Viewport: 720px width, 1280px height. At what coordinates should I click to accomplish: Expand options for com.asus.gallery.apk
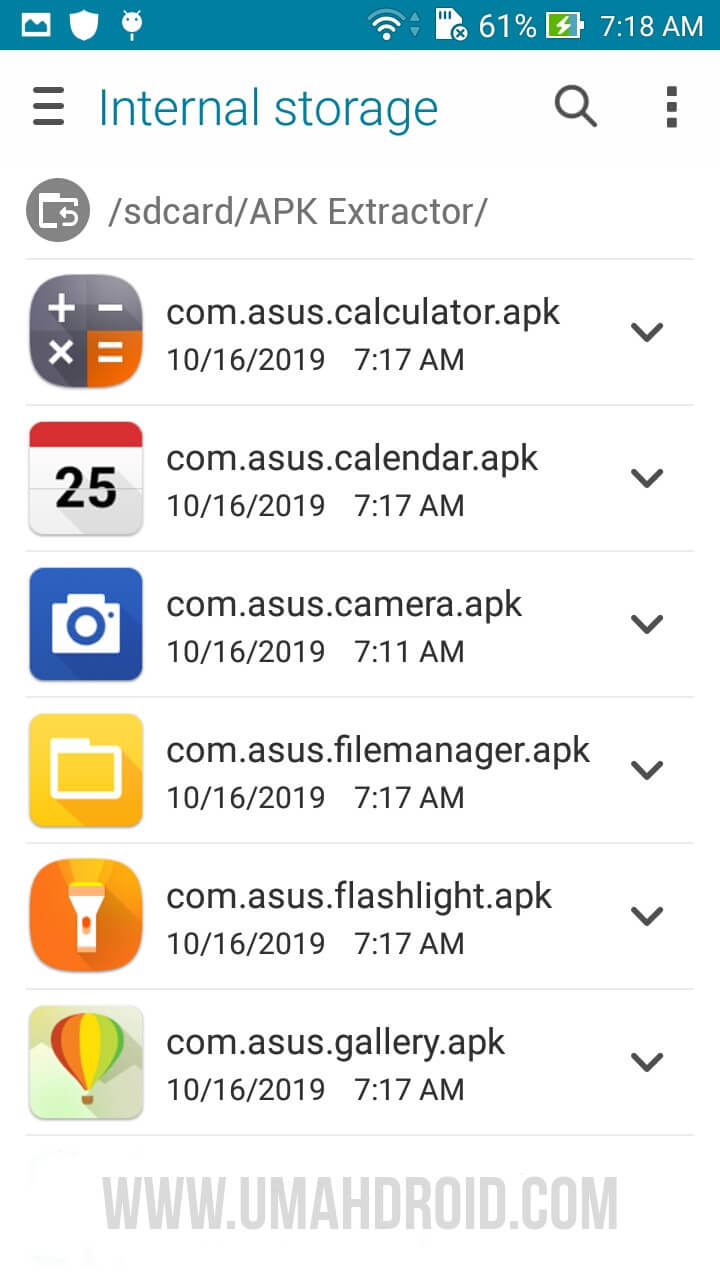[x=647, y=1062]
